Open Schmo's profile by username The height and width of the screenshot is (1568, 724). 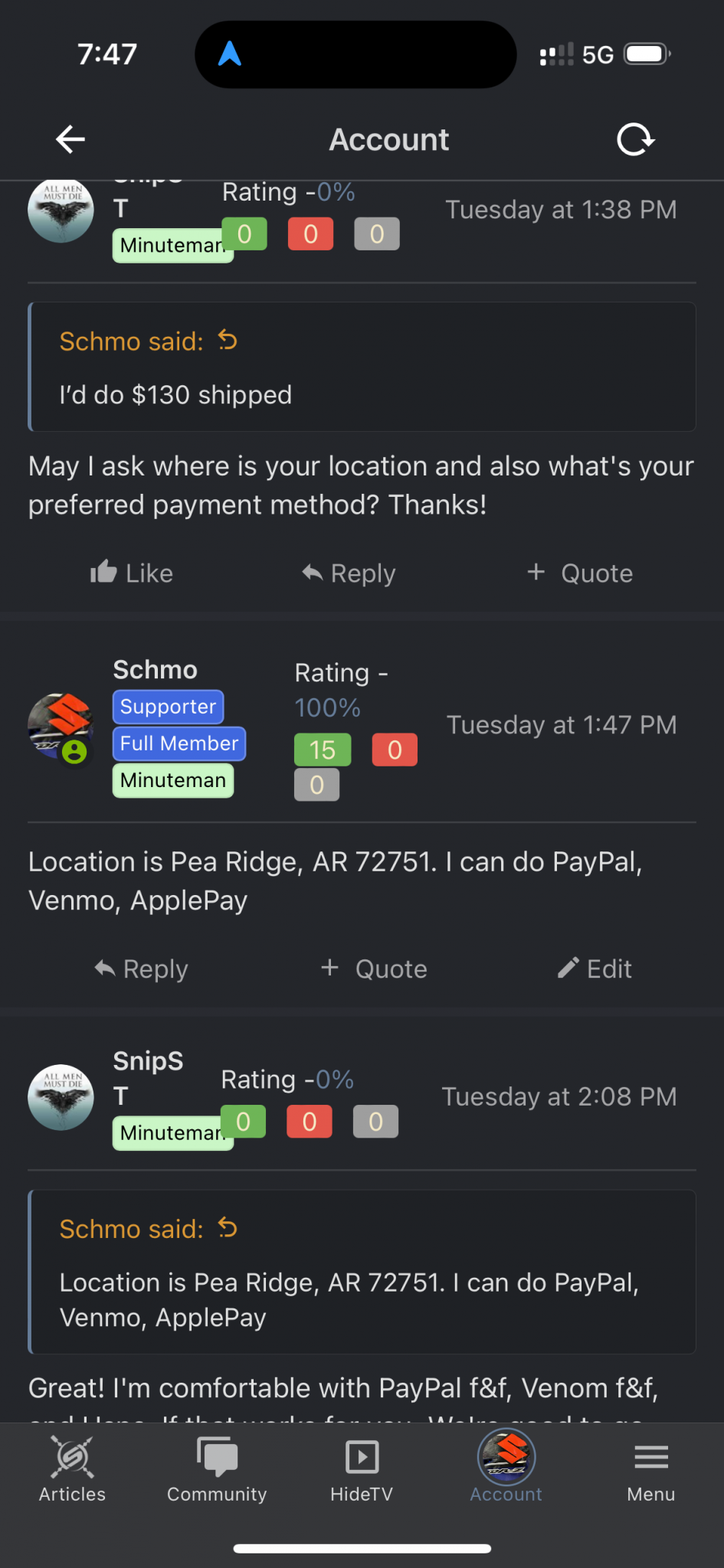[156, 670]
